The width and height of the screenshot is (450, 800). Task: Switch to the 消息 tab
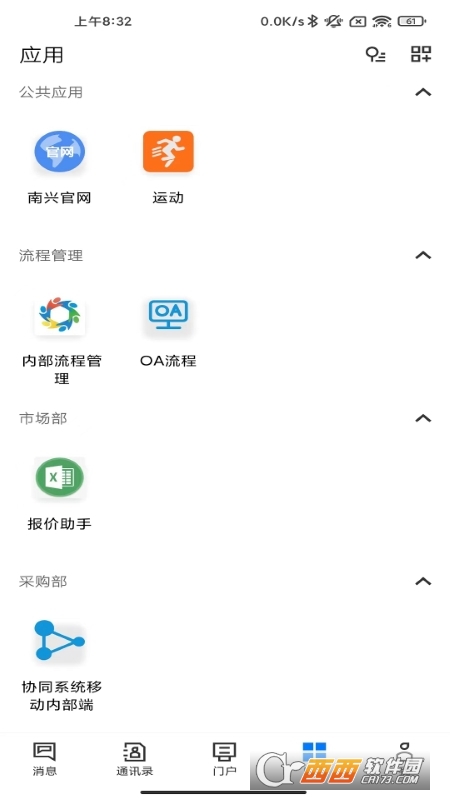tap(44, 759)
